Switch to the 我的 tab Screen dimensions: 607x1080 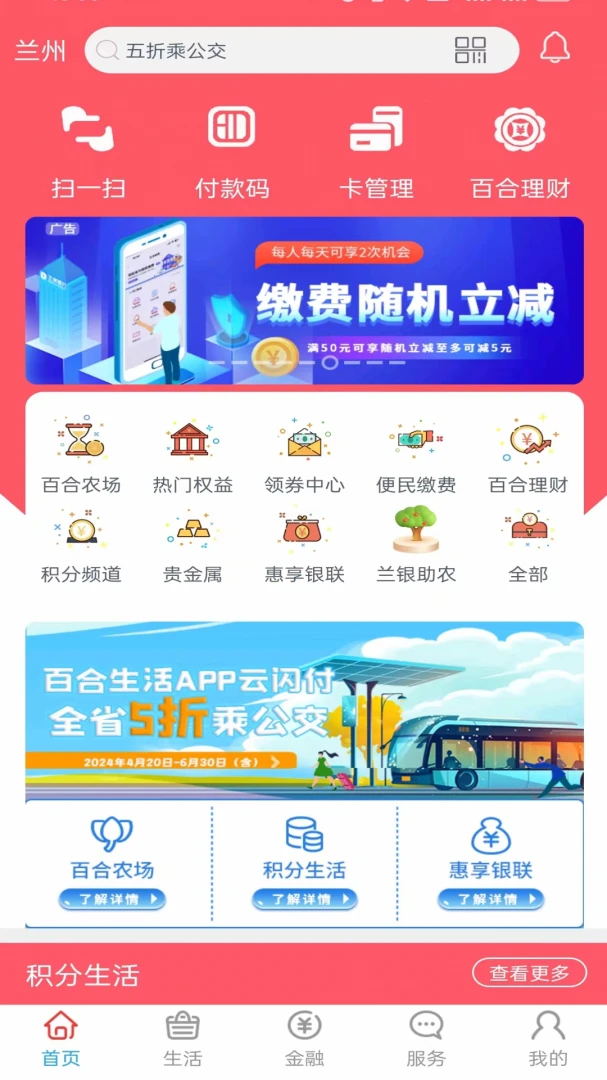point(547,1038)
